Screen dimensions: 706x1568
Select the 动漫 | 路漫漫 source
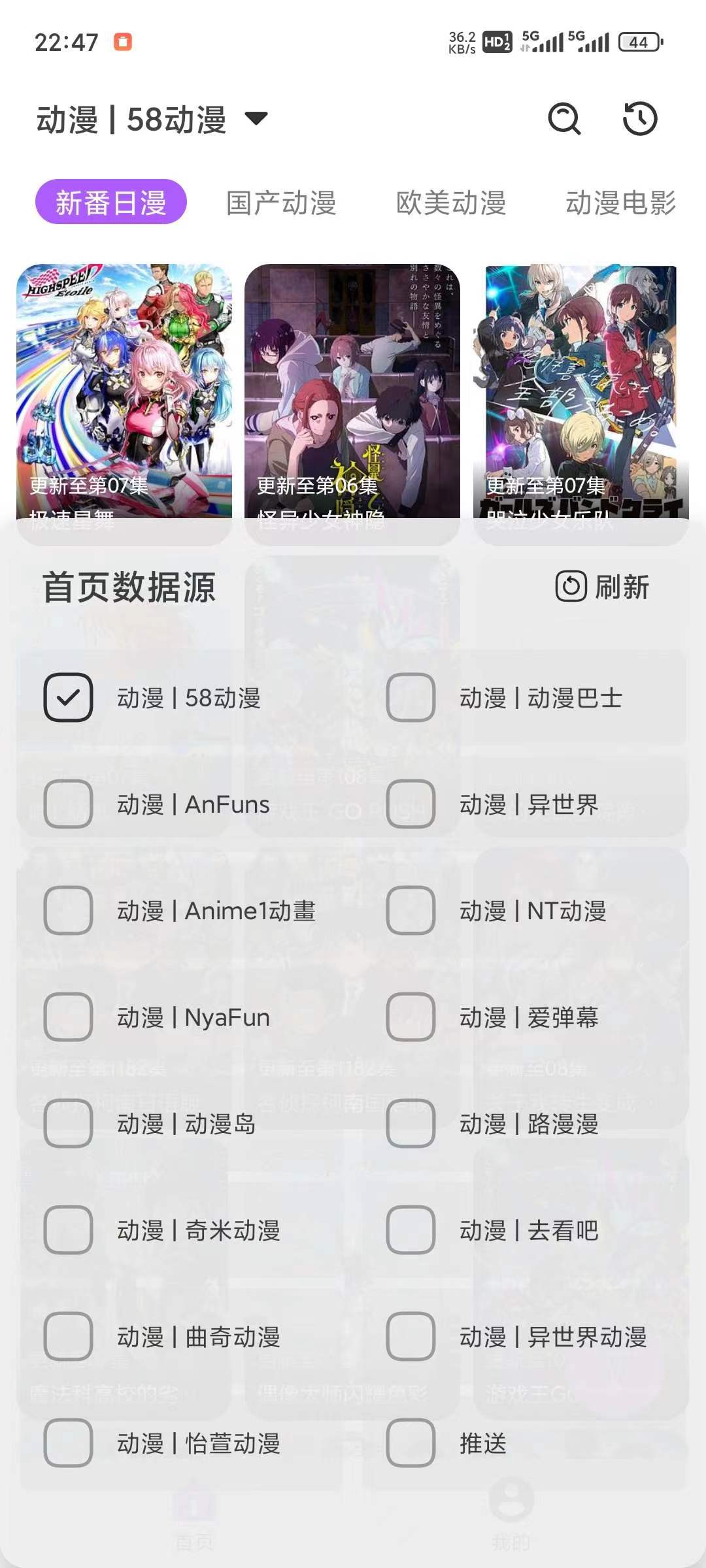tap(411, 1123)
